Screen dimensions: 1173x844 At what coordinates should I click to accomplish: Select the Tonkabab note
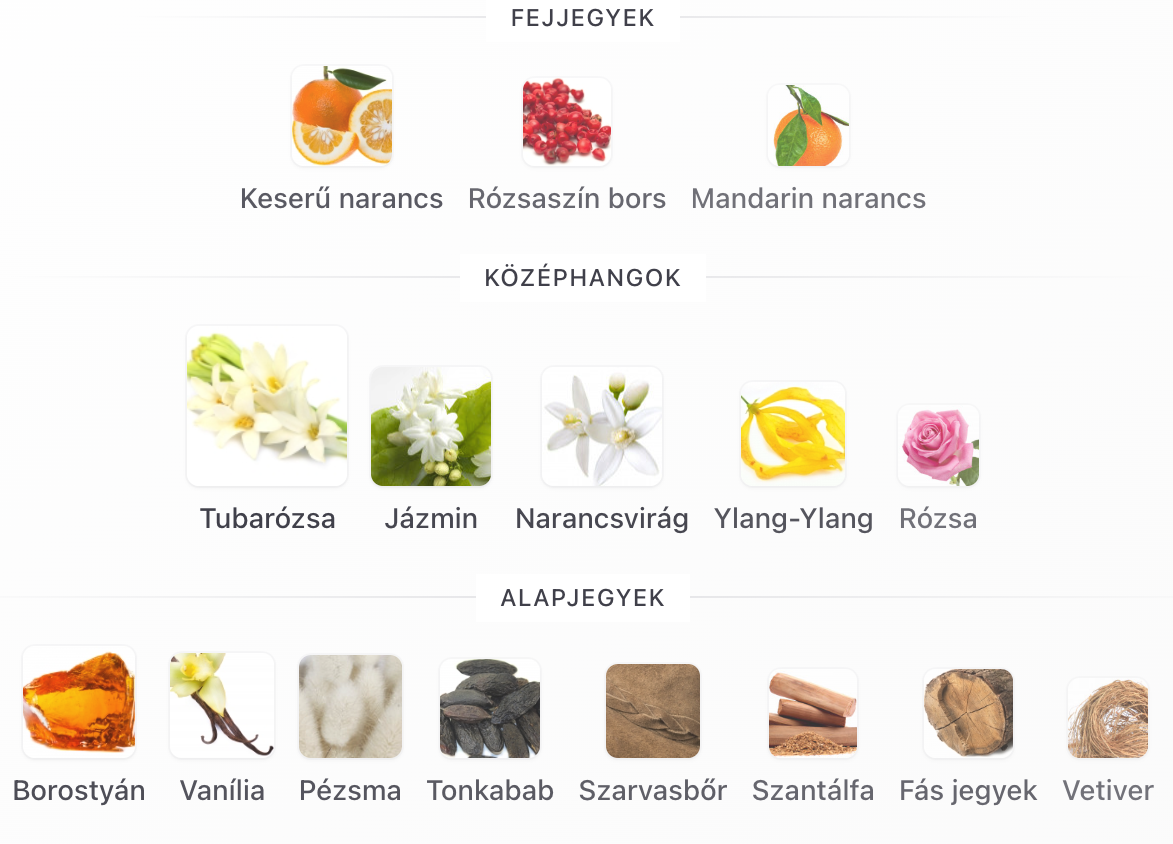tap(490, 708)
